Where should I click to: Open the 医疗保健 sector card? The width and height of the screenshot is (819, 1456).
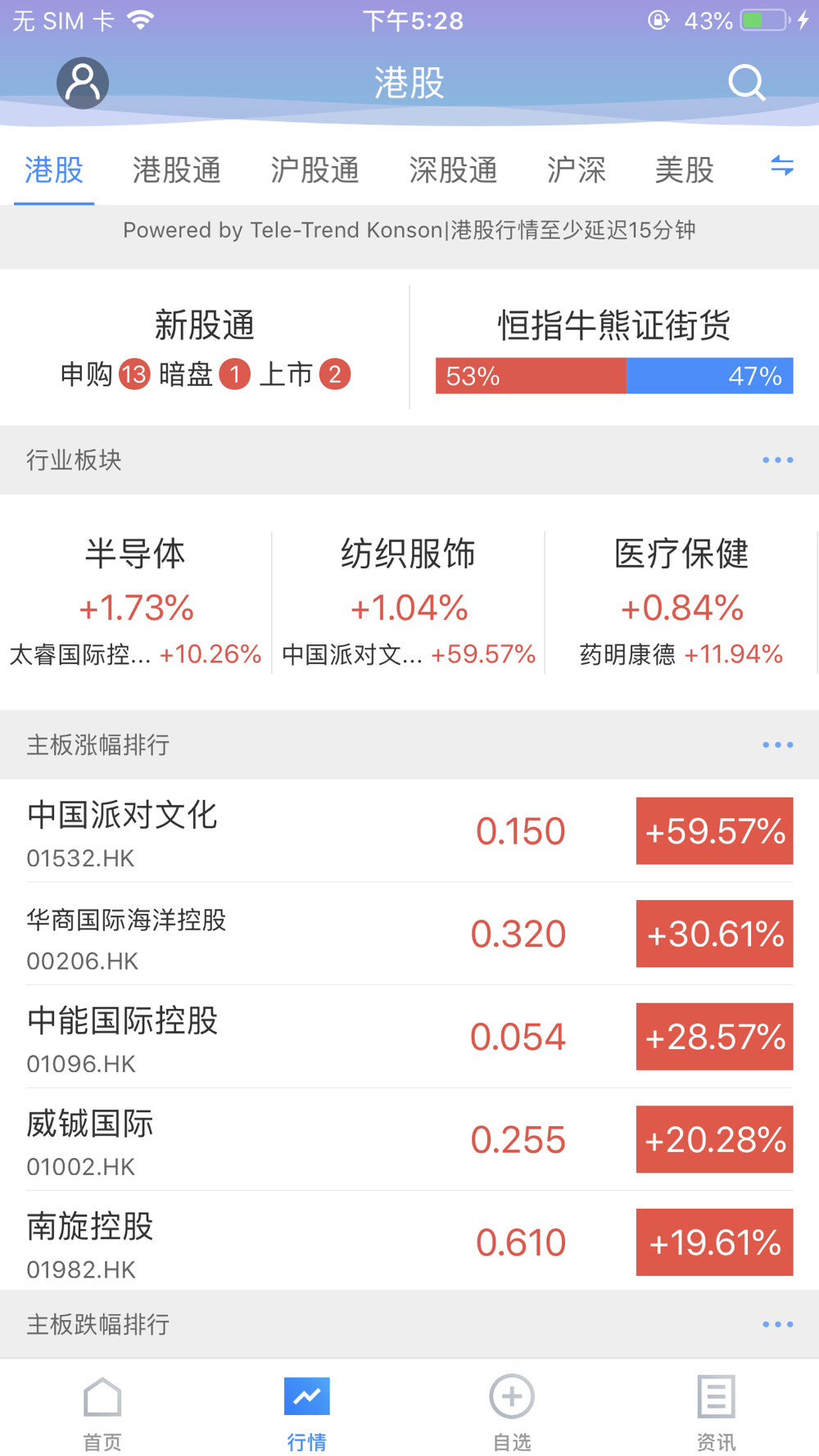click(x=681, y=603)
